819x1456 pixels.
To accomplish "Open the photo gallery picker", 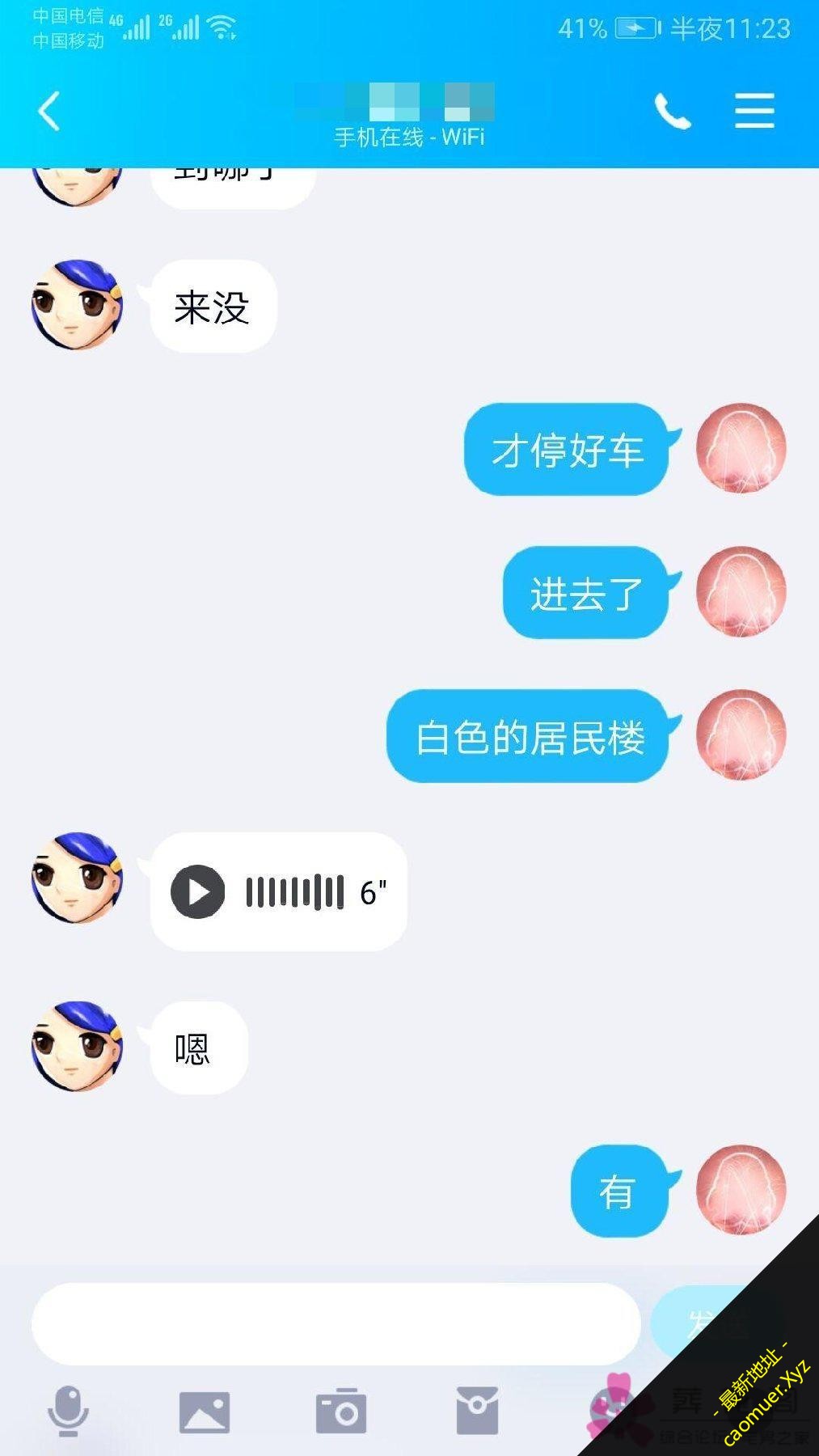I will [x=204, y=1412].
